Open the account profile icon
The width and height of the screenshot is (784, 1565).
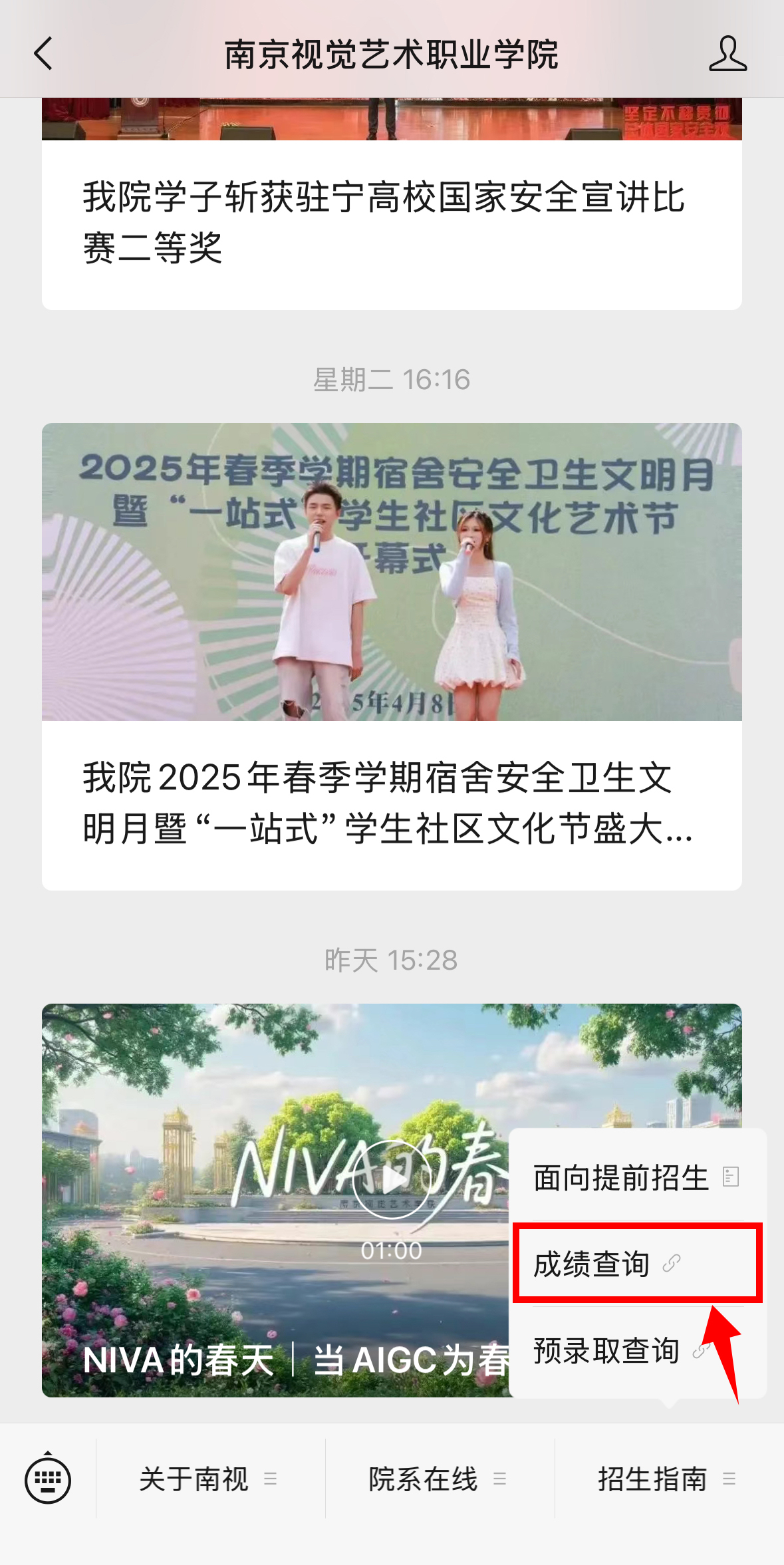click(727, 54)
